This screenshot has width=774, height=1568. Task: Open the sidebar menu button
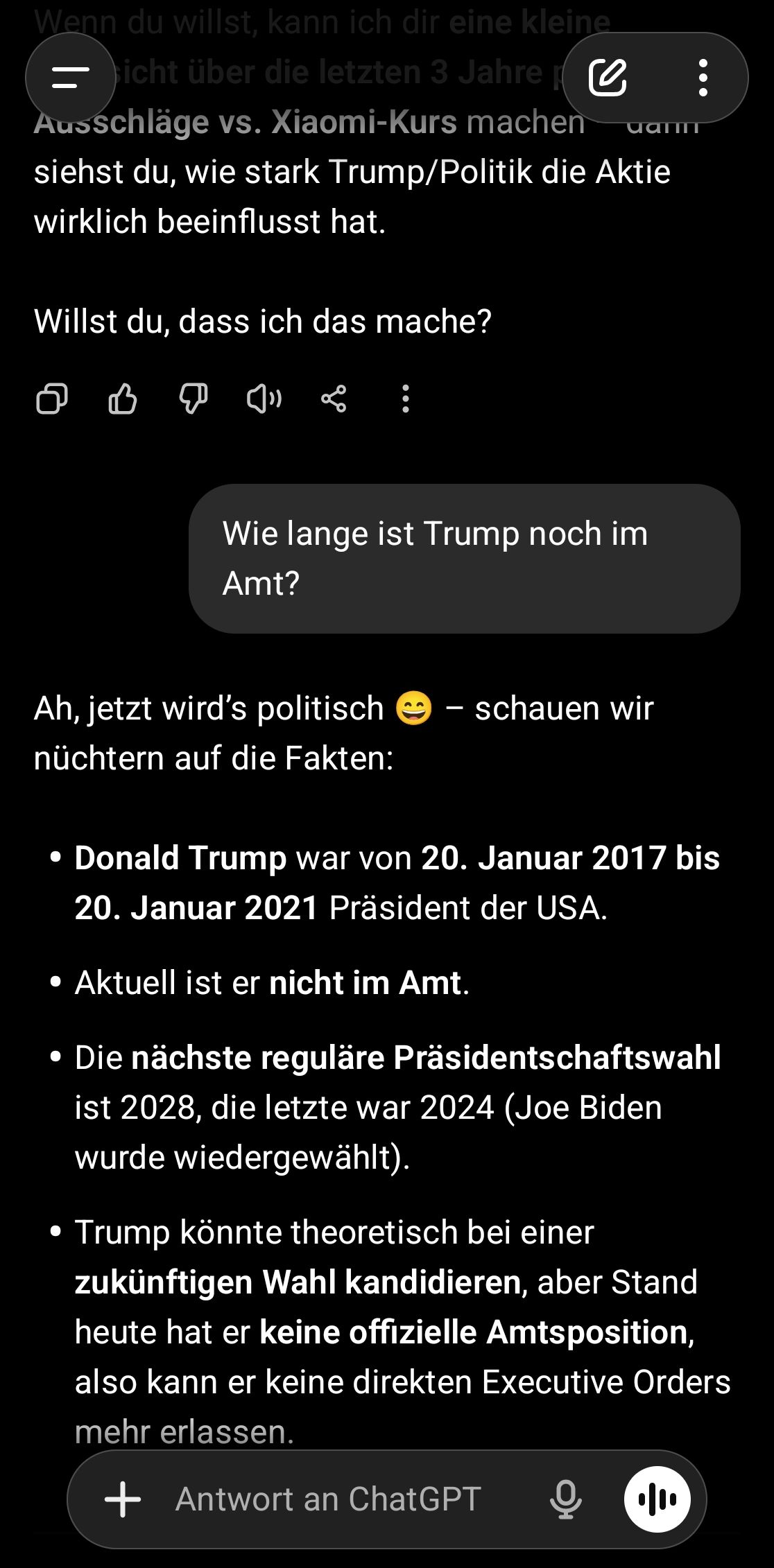tap(70, 77)
